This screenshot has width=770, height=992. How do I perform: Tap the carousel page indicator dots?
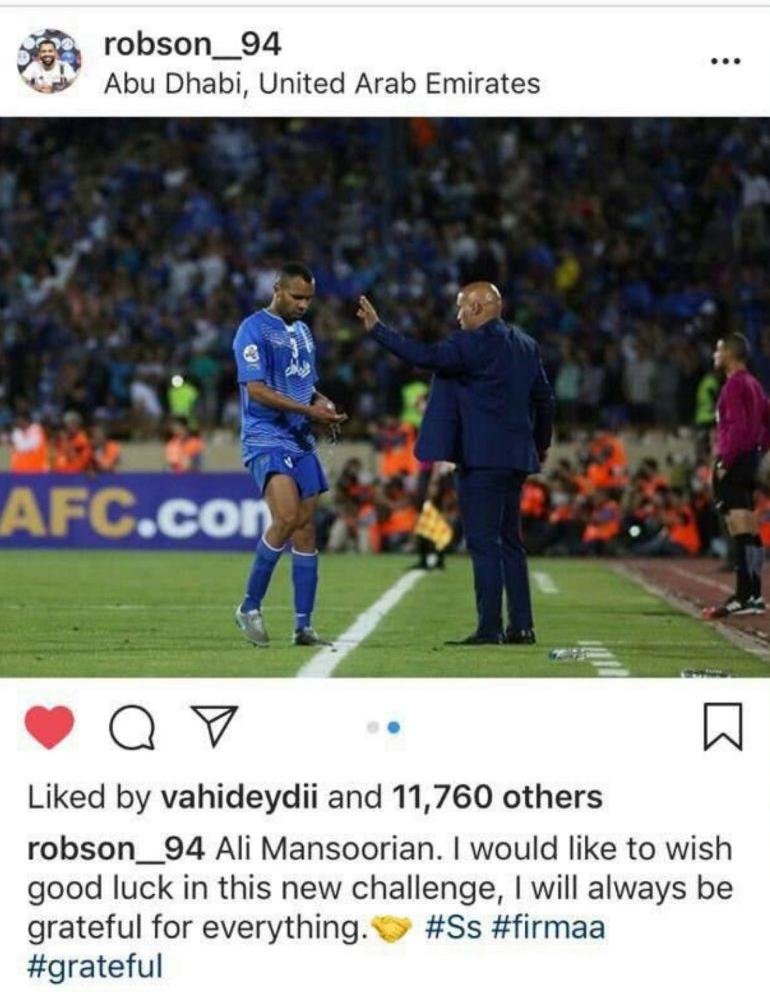point(384,728)
